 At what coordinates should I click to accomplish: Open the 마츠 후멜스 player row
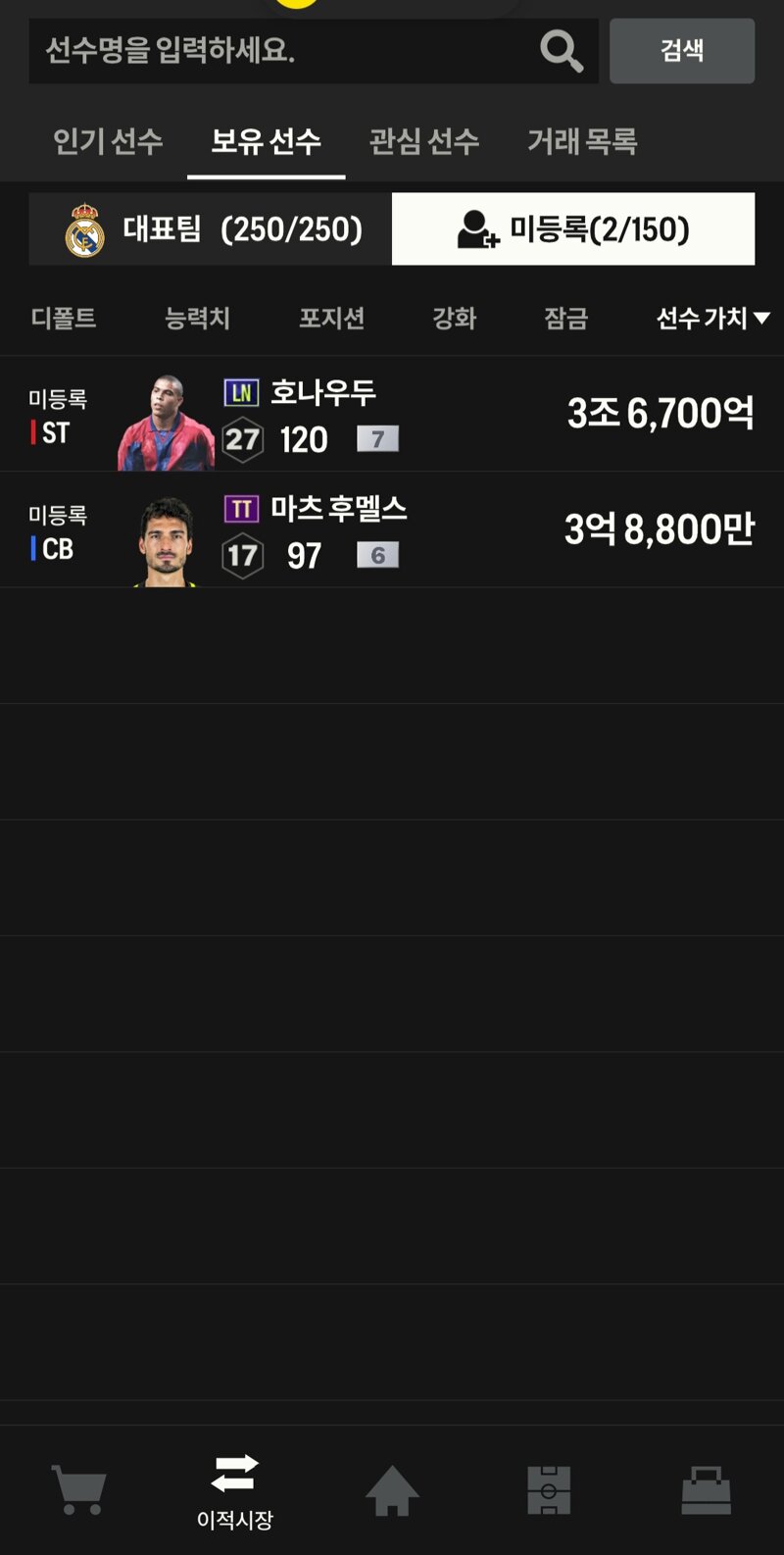click(392, 529)
